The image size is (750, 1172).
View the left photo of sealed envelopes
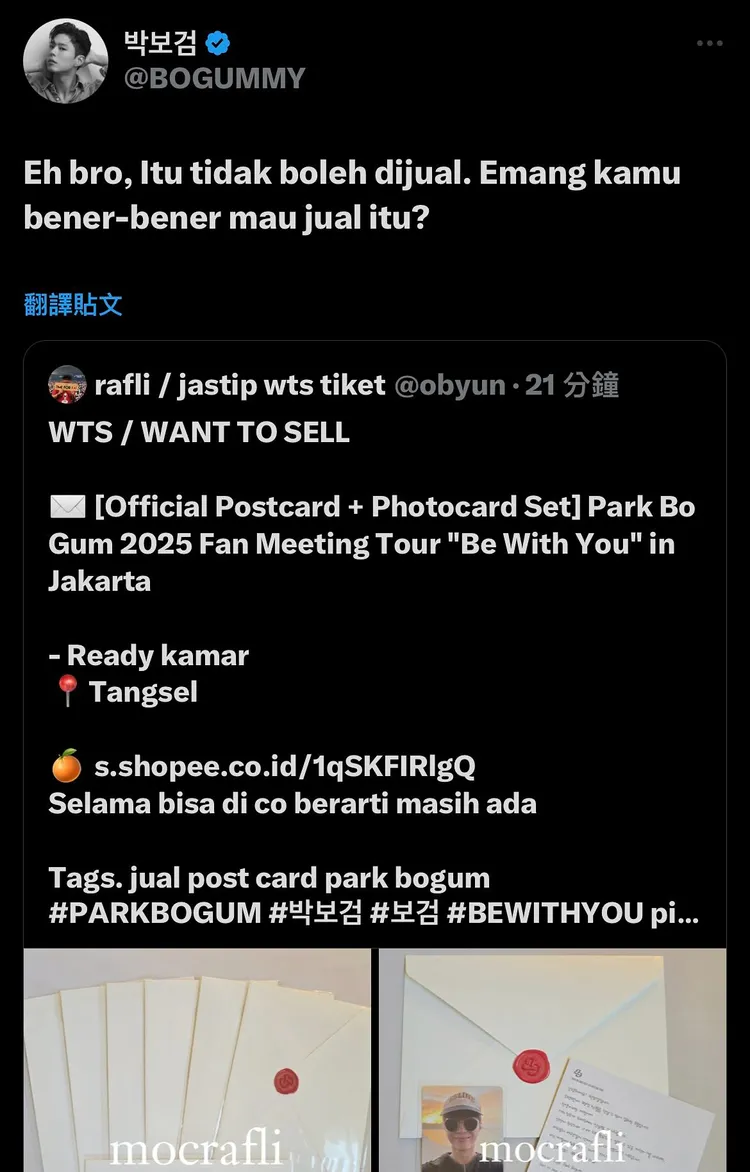(198, 1060)
